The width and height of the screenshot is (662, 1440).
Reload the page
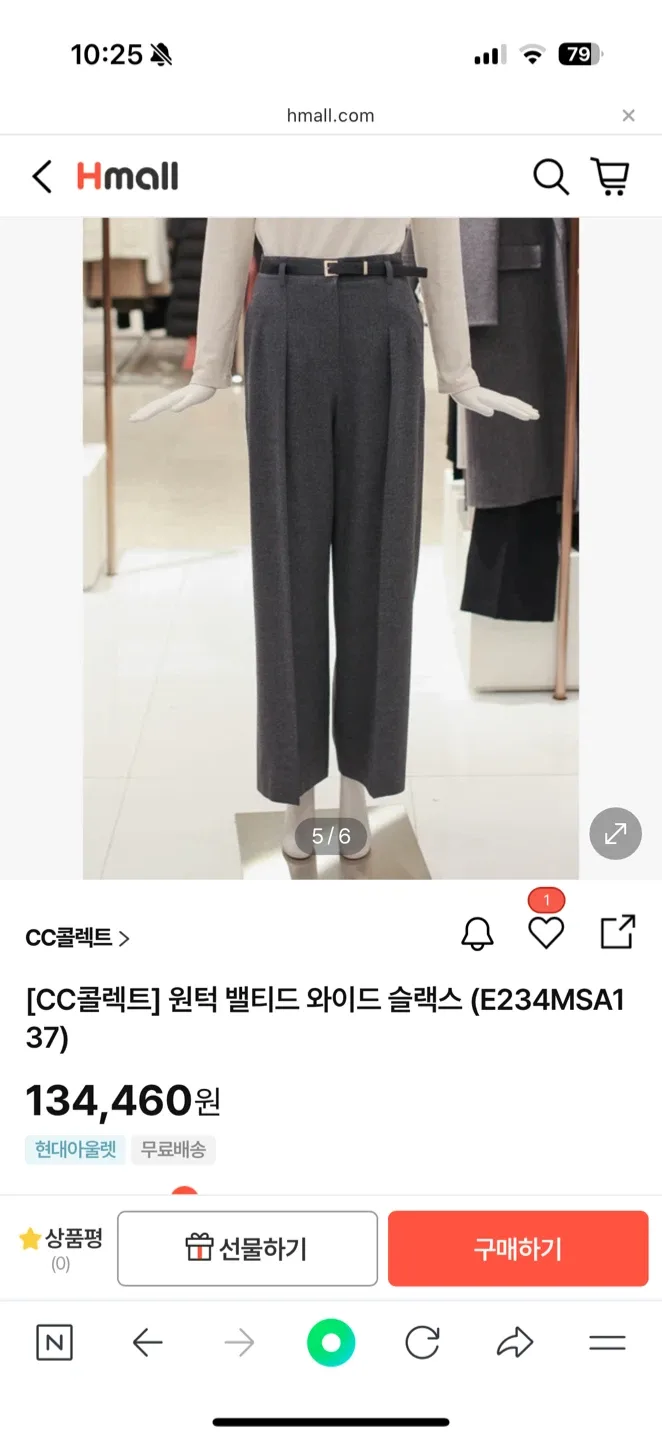tap(422, 1342)
